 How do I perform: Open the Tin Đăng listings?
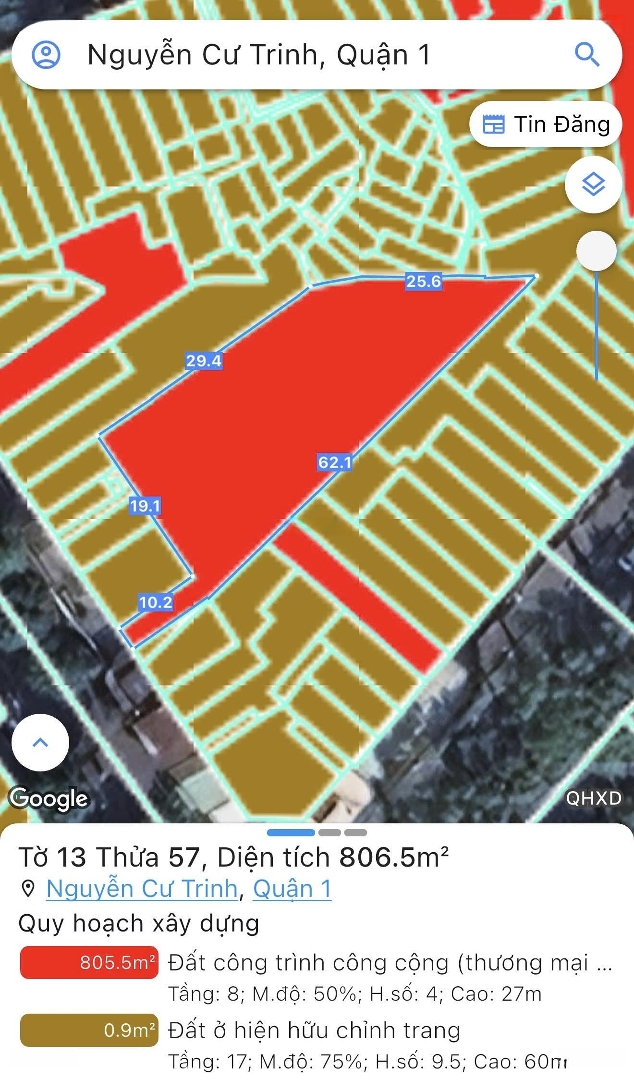tap(546, 124)
